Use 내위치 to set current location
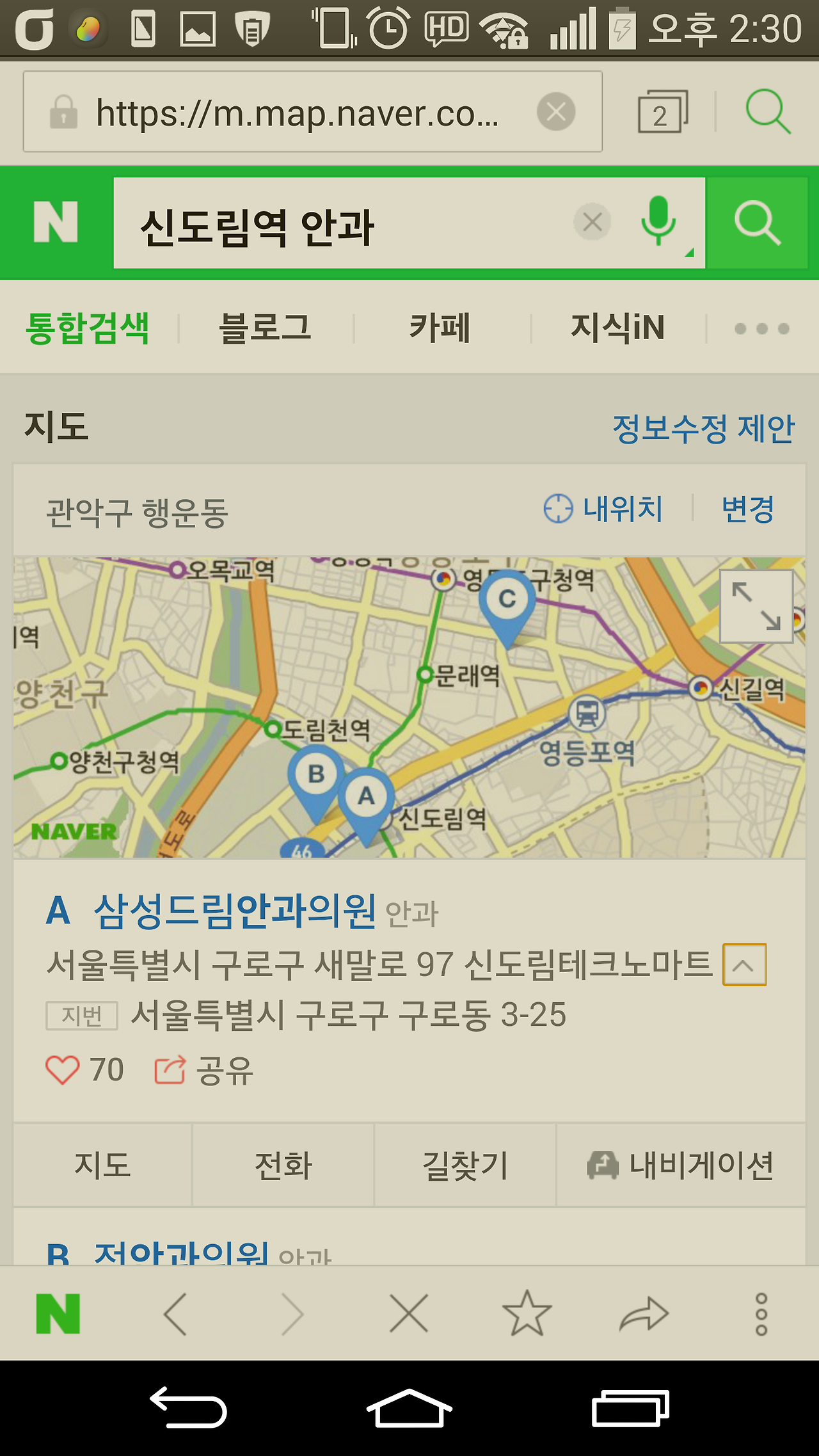Image resolution: width=819 pixels, height=1456 pixels. pyautogui.click(x=603, y=509)
